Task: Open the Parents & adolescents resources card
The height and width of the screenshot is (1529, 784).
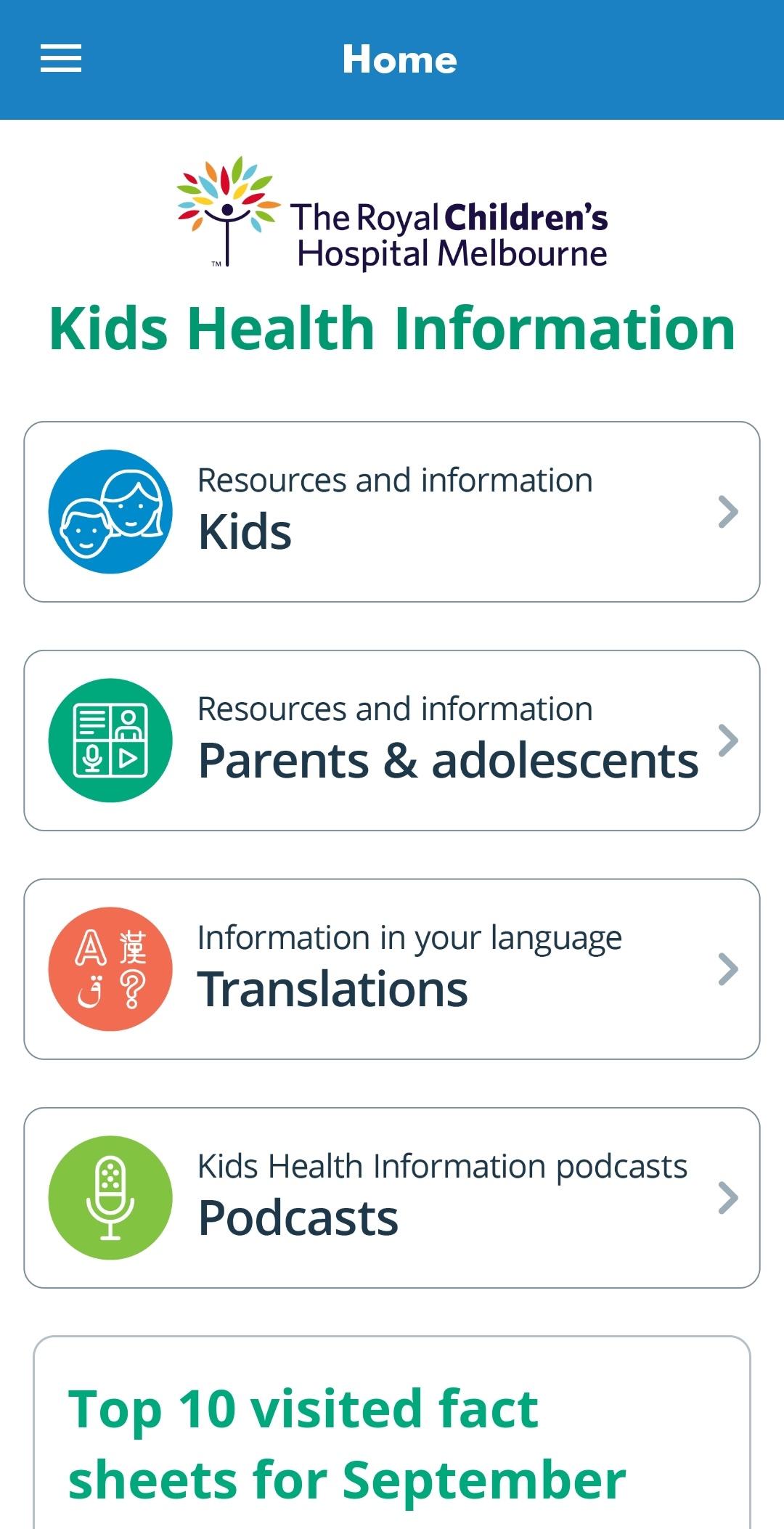Action: point(392,741)
